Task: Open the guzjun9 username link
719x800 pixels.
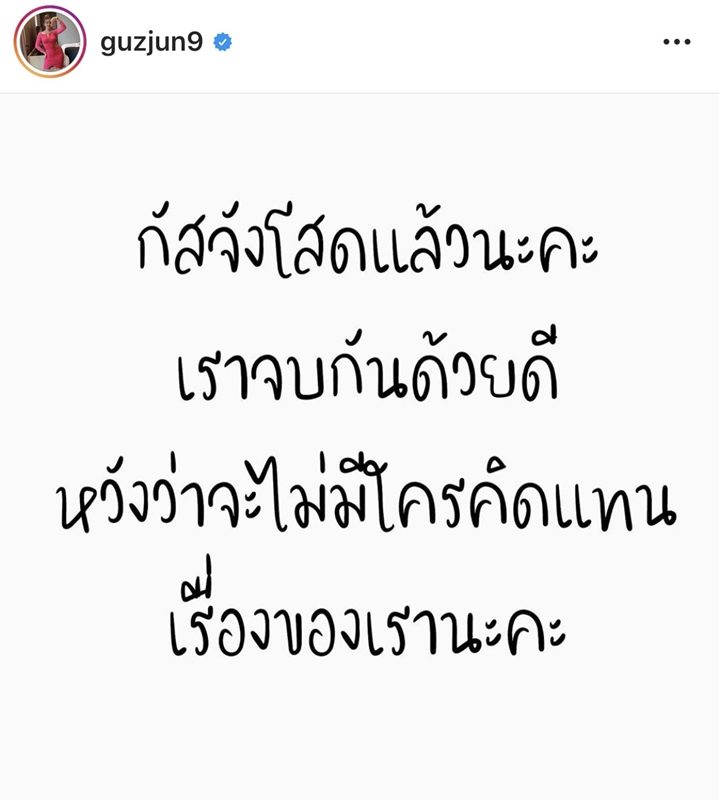Action: pos(154,43)
